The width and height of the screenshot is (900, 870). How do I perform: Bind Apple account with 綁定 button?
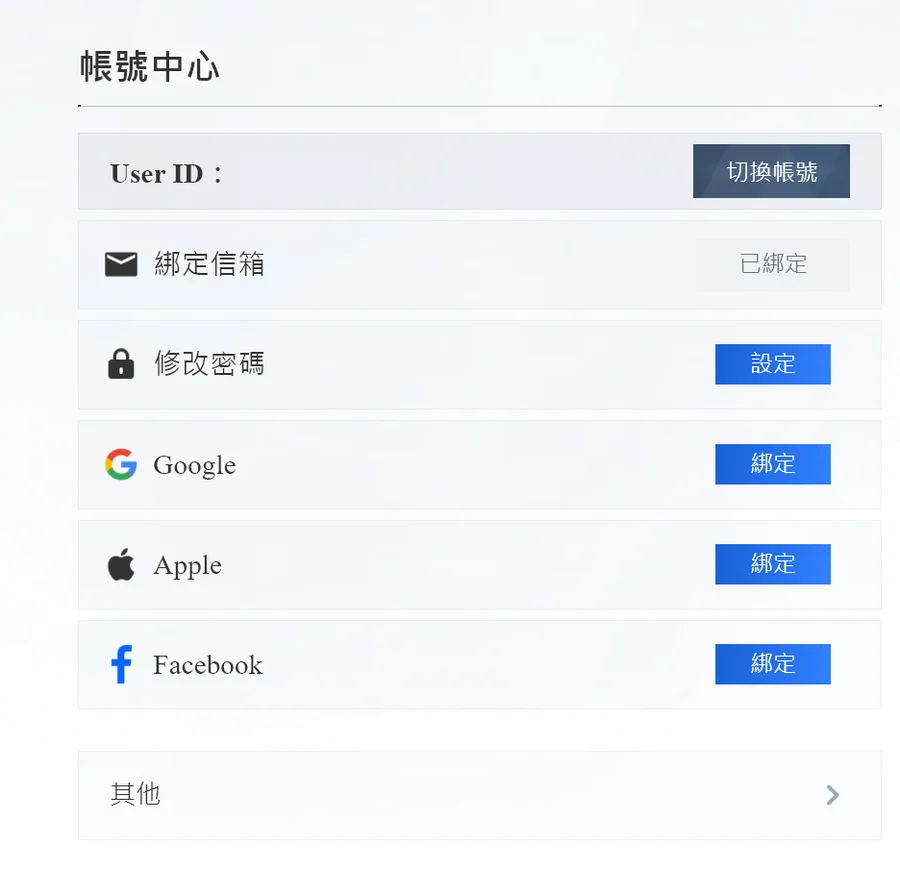coord(772,564)
